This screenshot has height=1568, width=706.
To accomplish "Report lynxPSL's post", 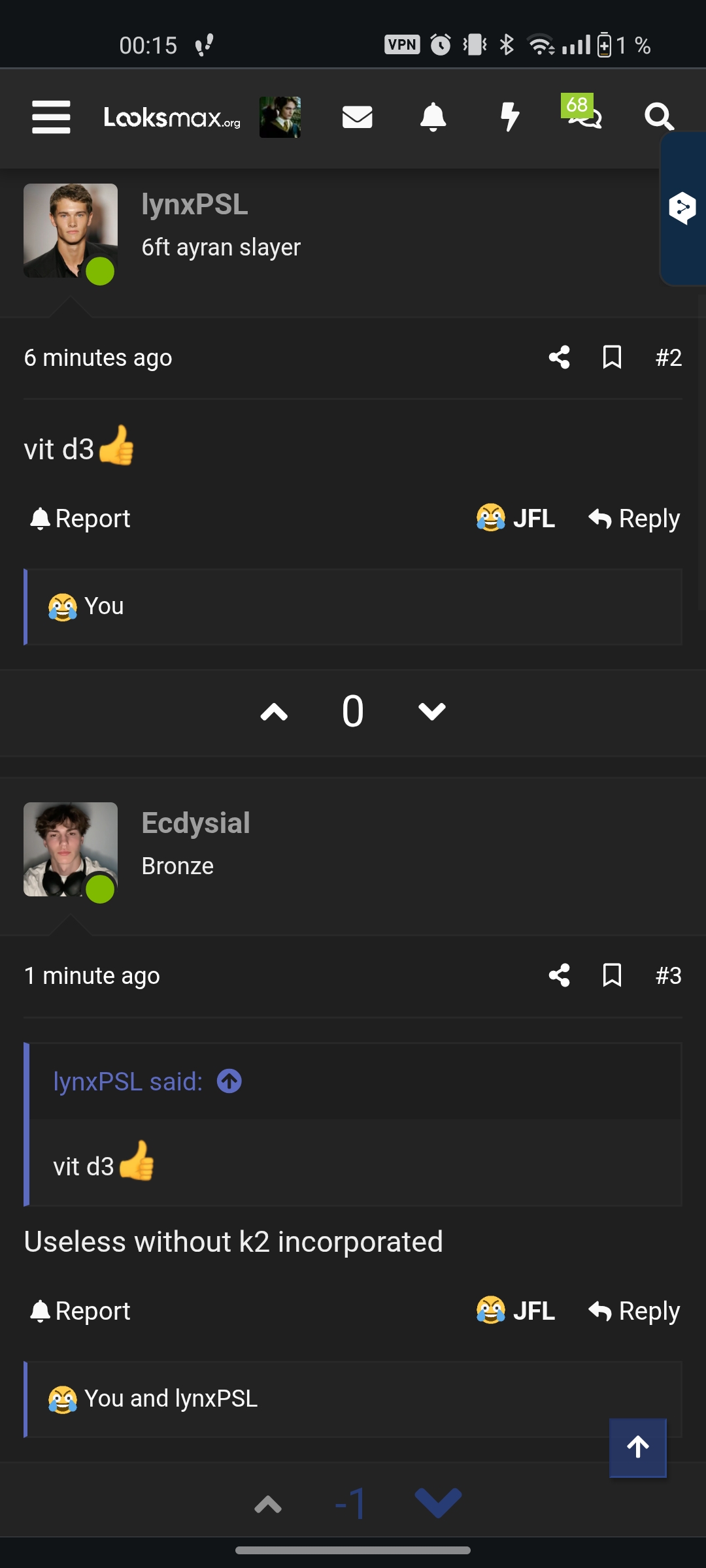I will coord(80,519).
